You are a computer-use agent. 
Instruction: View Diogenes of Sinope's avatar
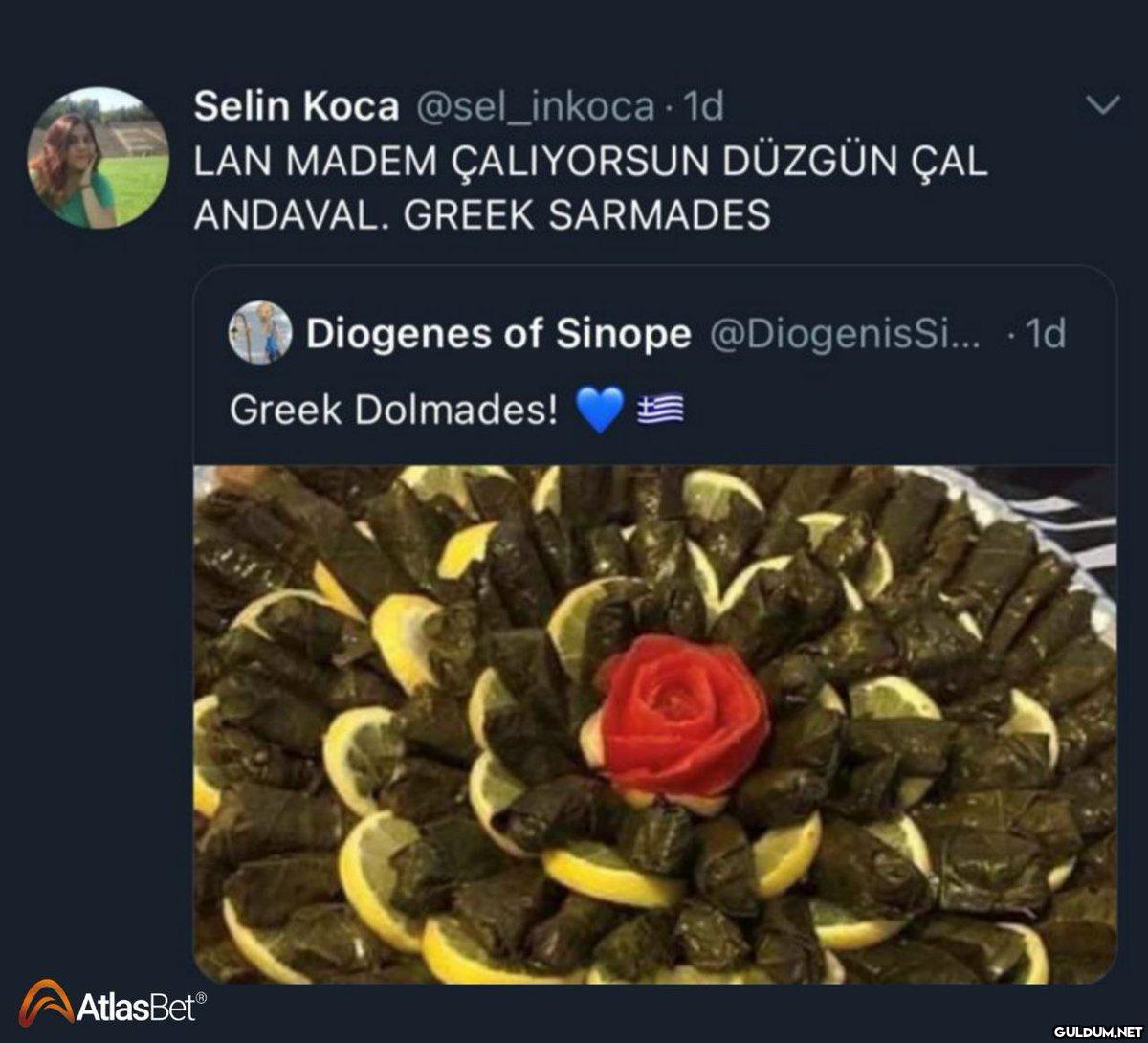(x=259, y=332)
